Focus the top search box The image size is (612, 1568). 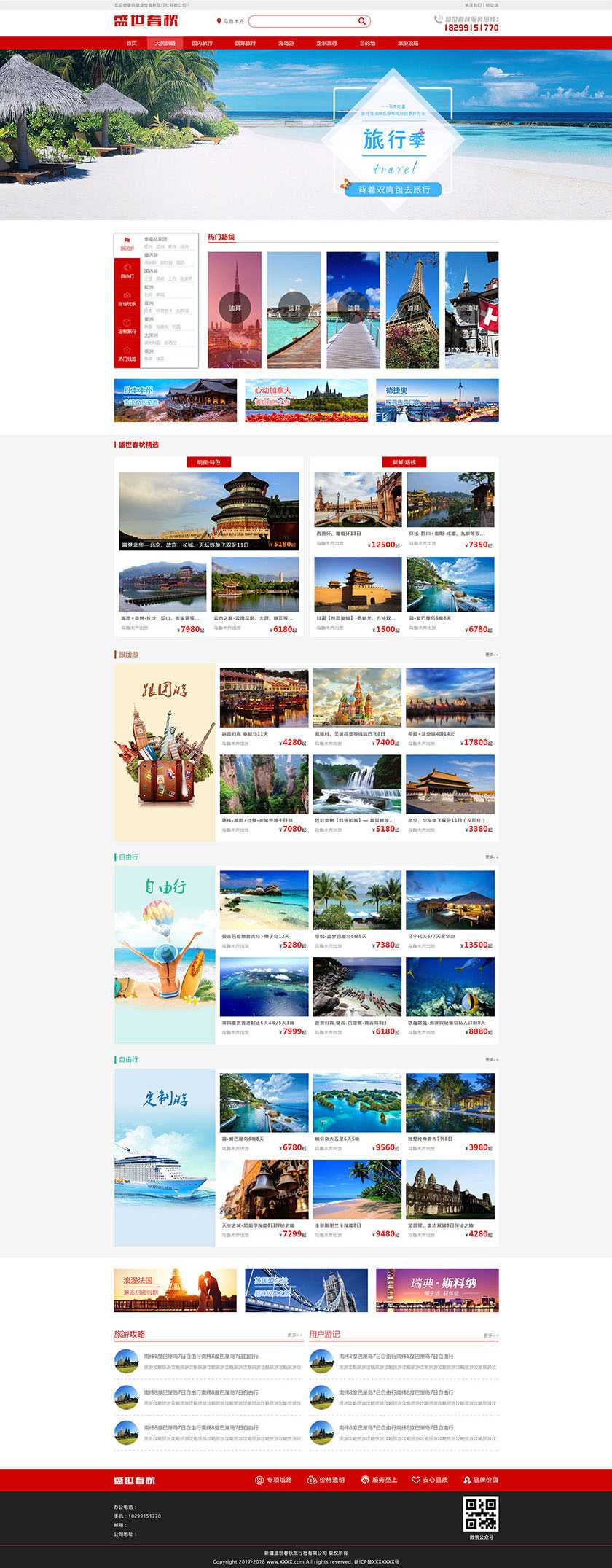pos(302,21)
